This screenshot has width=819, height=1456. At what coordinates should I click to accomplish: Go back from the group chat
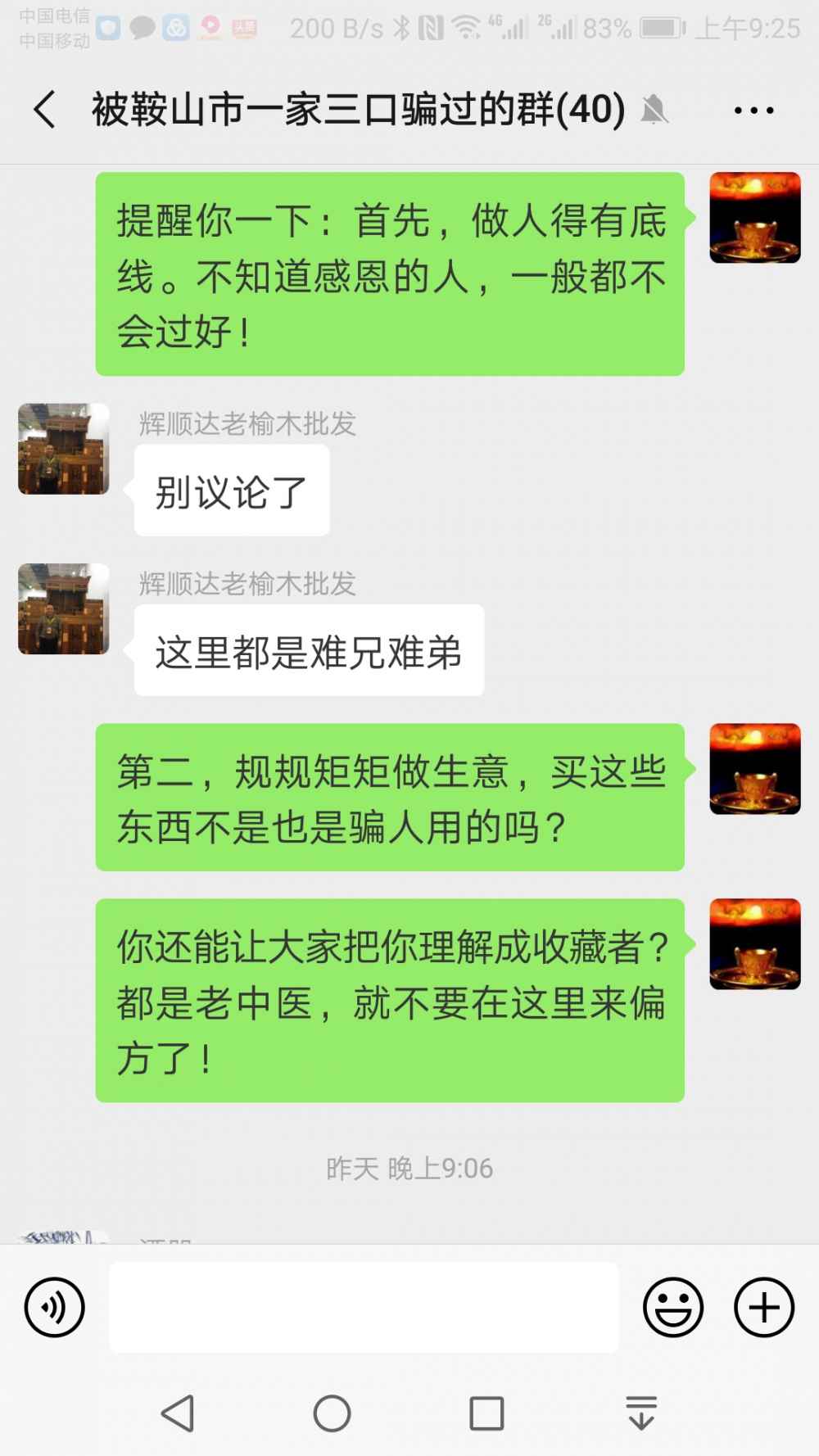tap(45, 110)
